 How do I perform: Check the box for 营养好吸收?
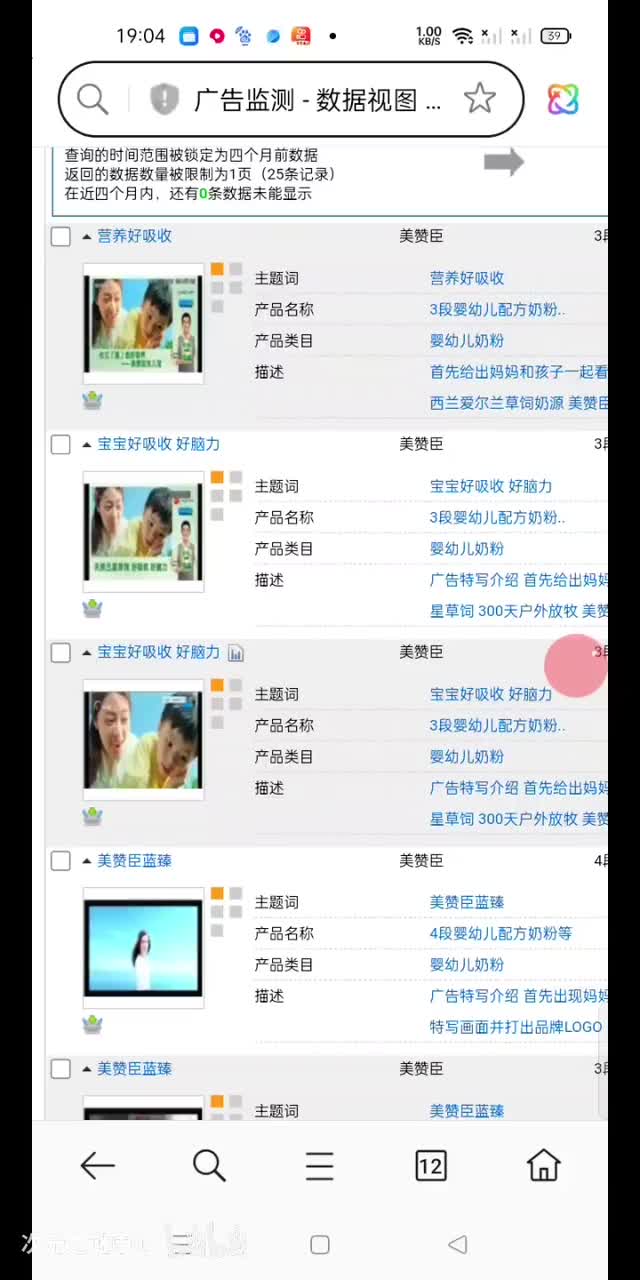tap(61, 237)
